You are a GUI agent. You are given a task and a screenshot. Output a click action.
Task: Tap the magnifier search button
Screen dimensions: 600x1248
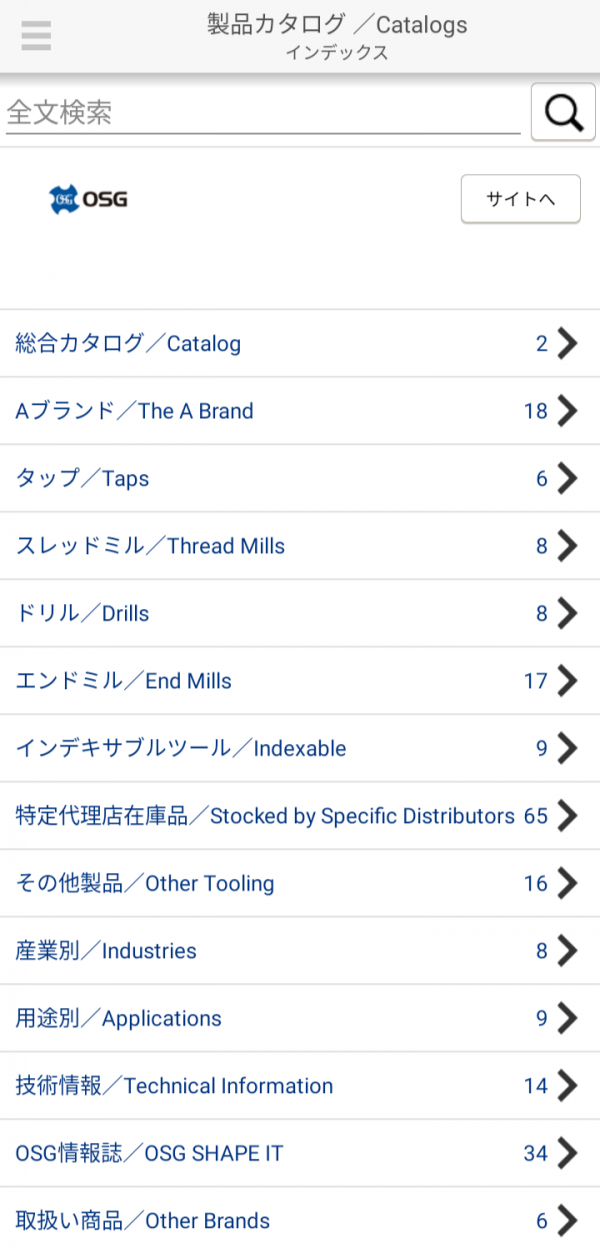(563, 112)
